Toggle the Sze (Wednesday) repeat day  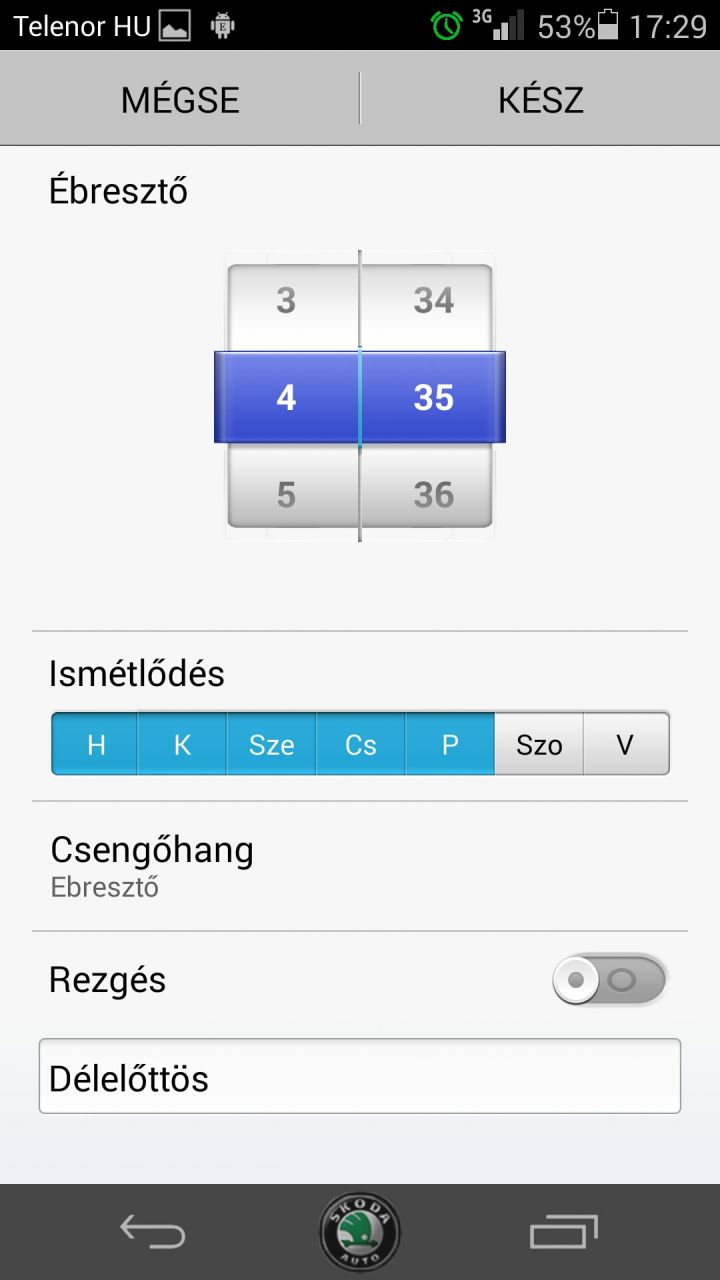271,744
